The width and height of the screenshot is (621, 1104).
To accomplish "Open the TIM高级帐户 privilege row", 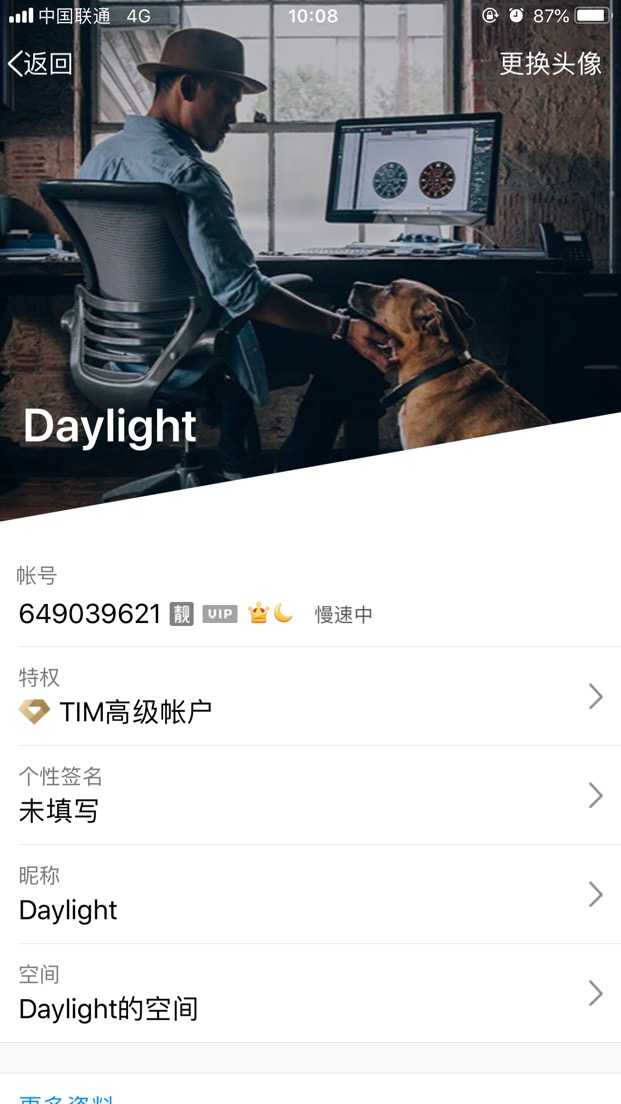I will tap(310, 697).
